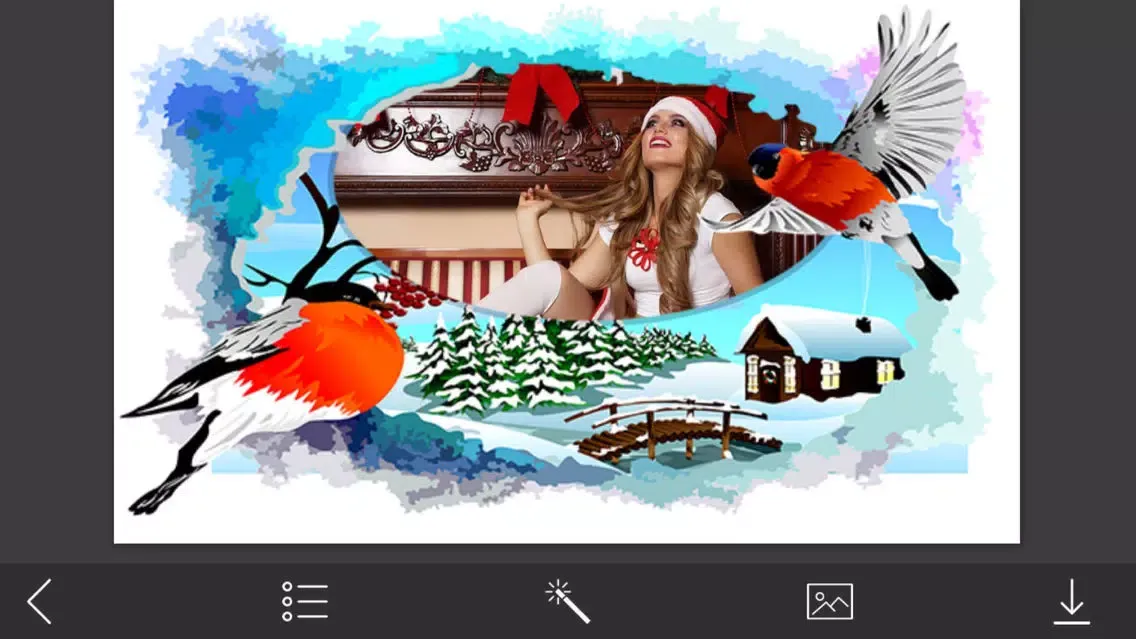
Task: Apply effects with the magic wand
Action: click(567, 602)
